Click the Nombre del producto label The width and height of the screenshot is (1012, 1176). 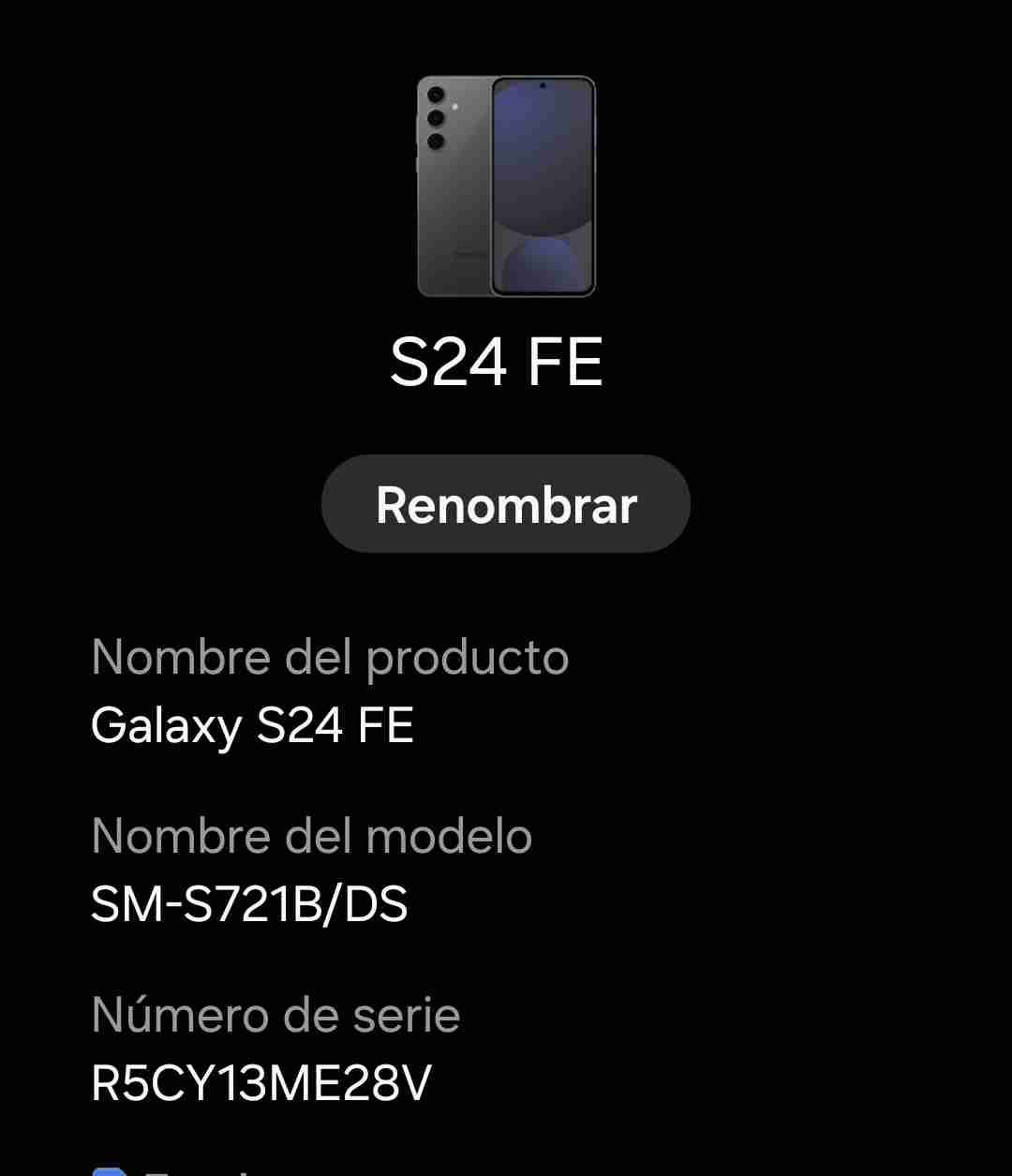point(330,657)
